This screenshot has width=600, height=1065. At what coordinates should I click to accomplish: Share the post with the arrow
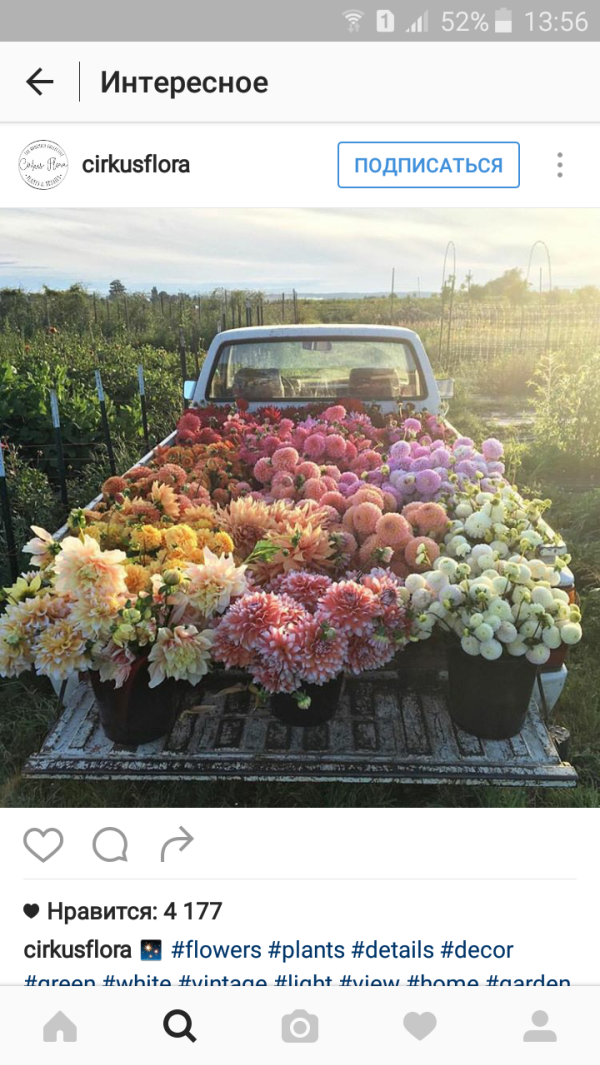pos(176,845)
